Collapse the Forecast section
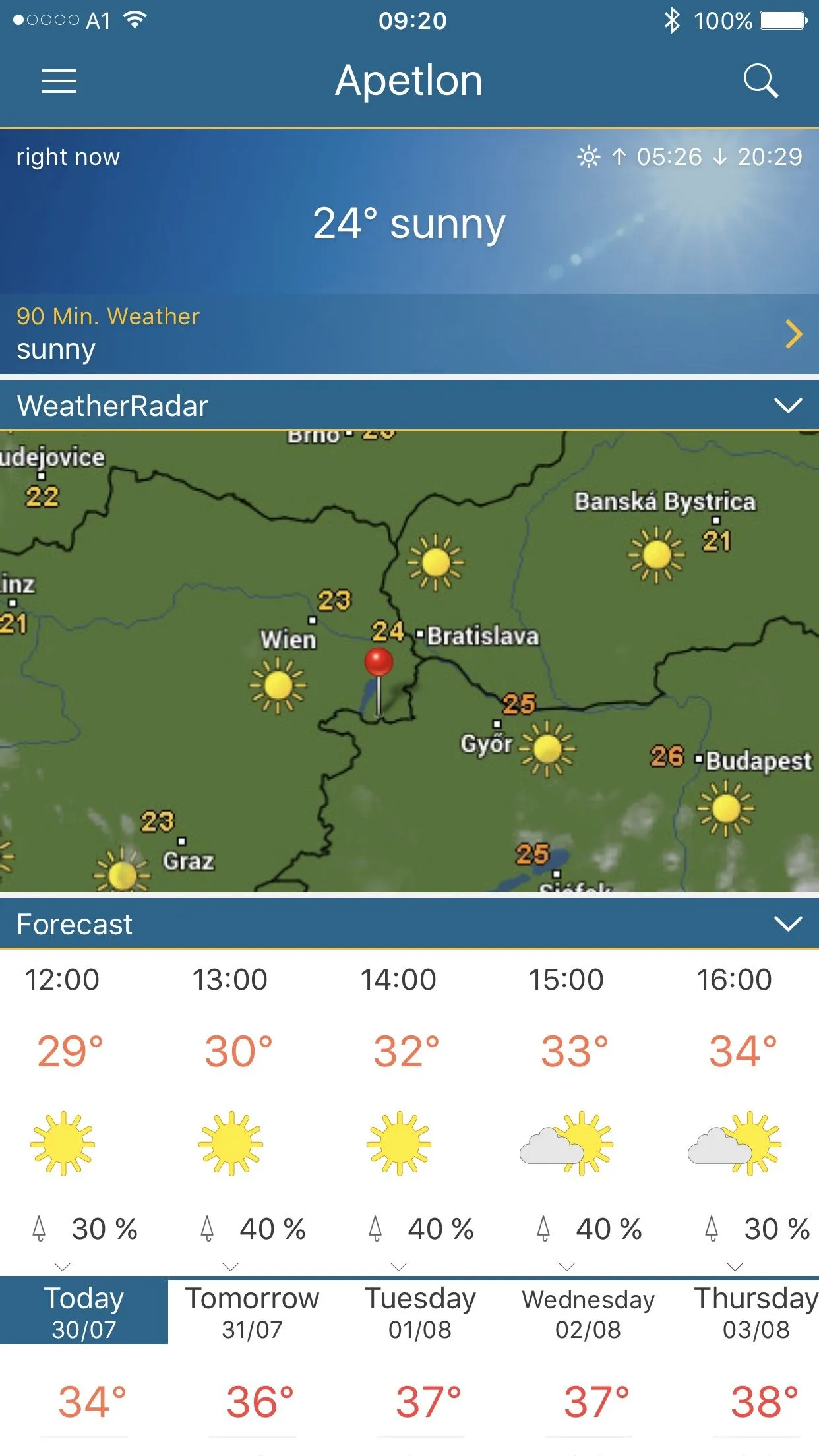The width and height of the screenshot is (819, 1456). [787, 923]
